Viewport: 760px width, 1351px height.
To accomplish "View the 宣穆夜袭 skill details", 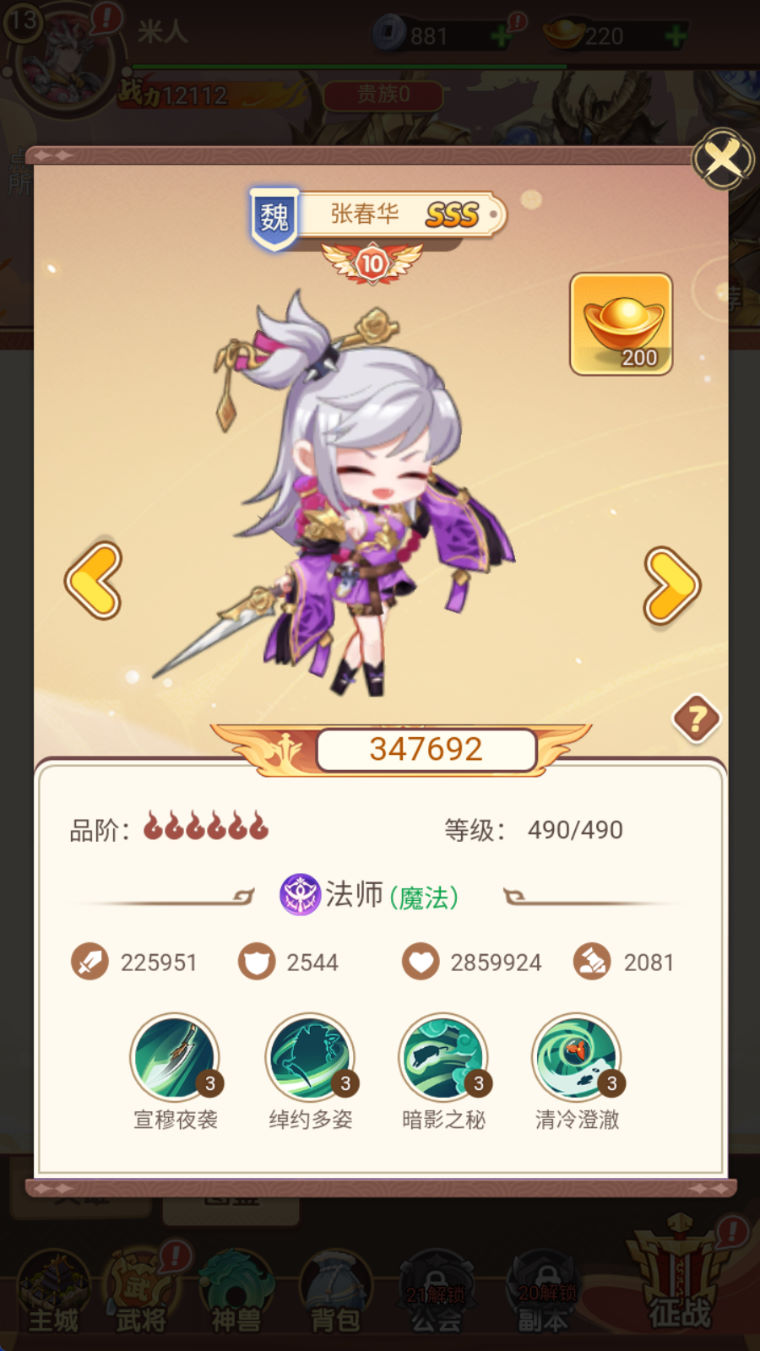I will pos(175,1058).
